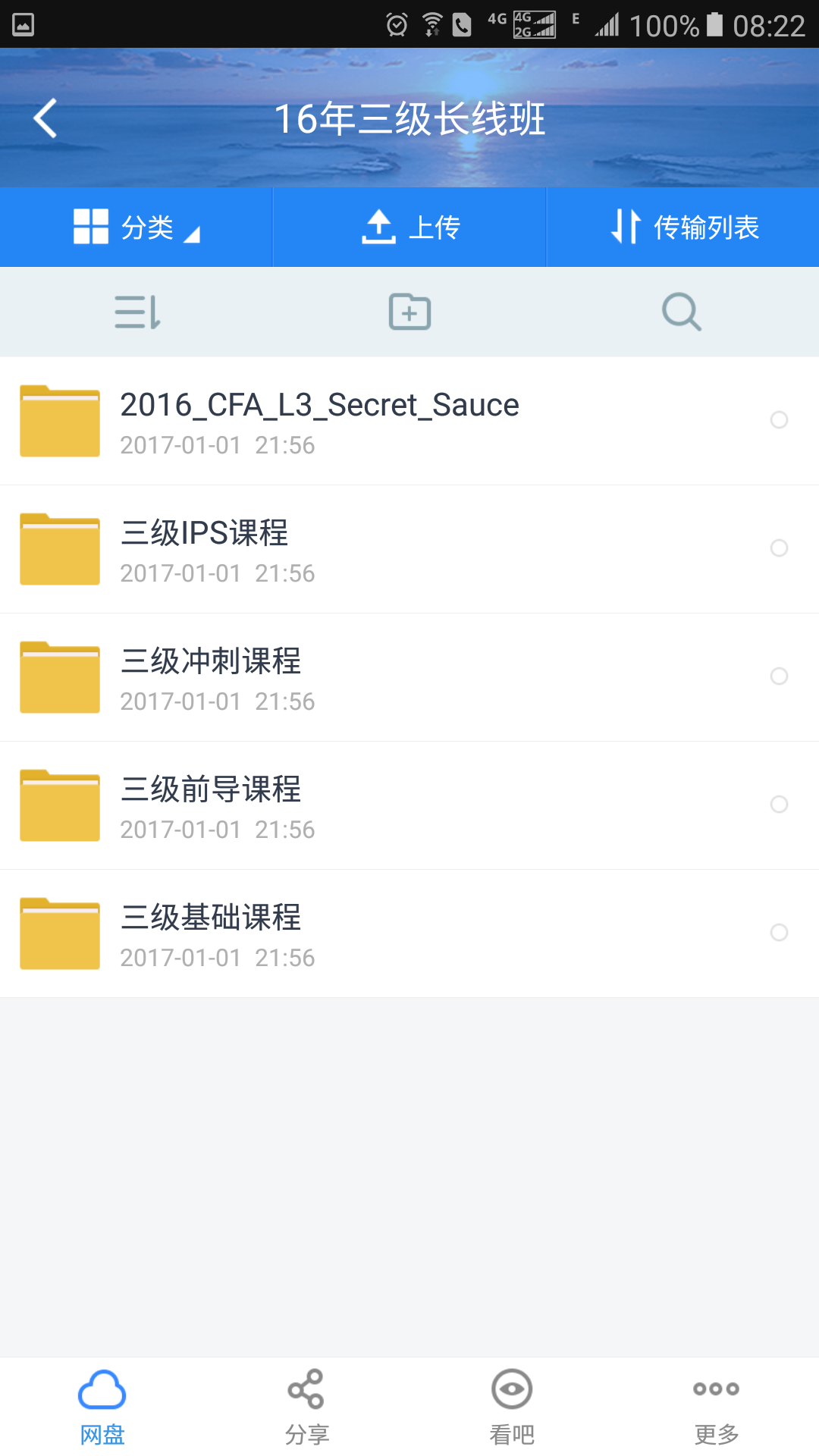Check the 三级基础课程 selection circle
The width and height of the screenshot is (819, 1456).
coord(779,933)
